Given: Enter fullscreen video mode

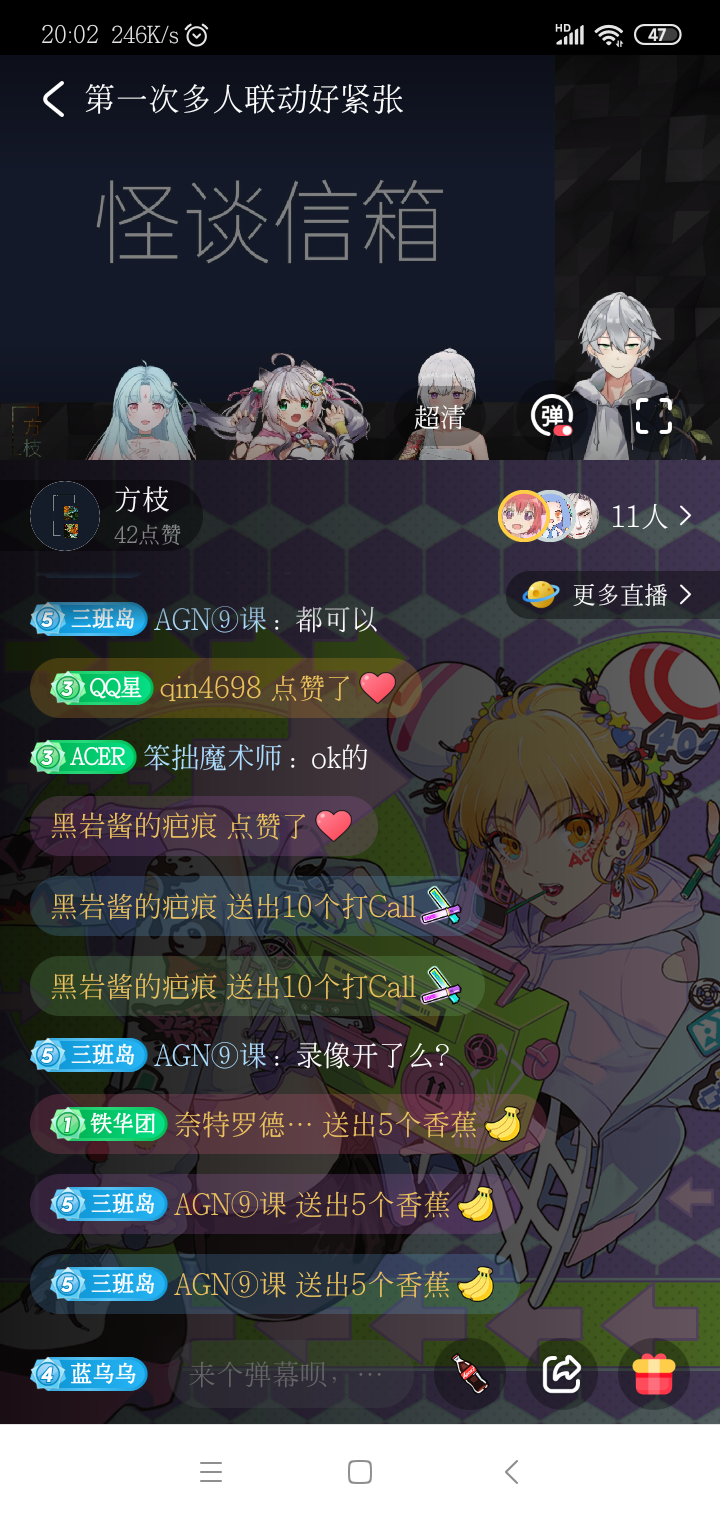Looking at the screenshot, I should tap(654, 416).
